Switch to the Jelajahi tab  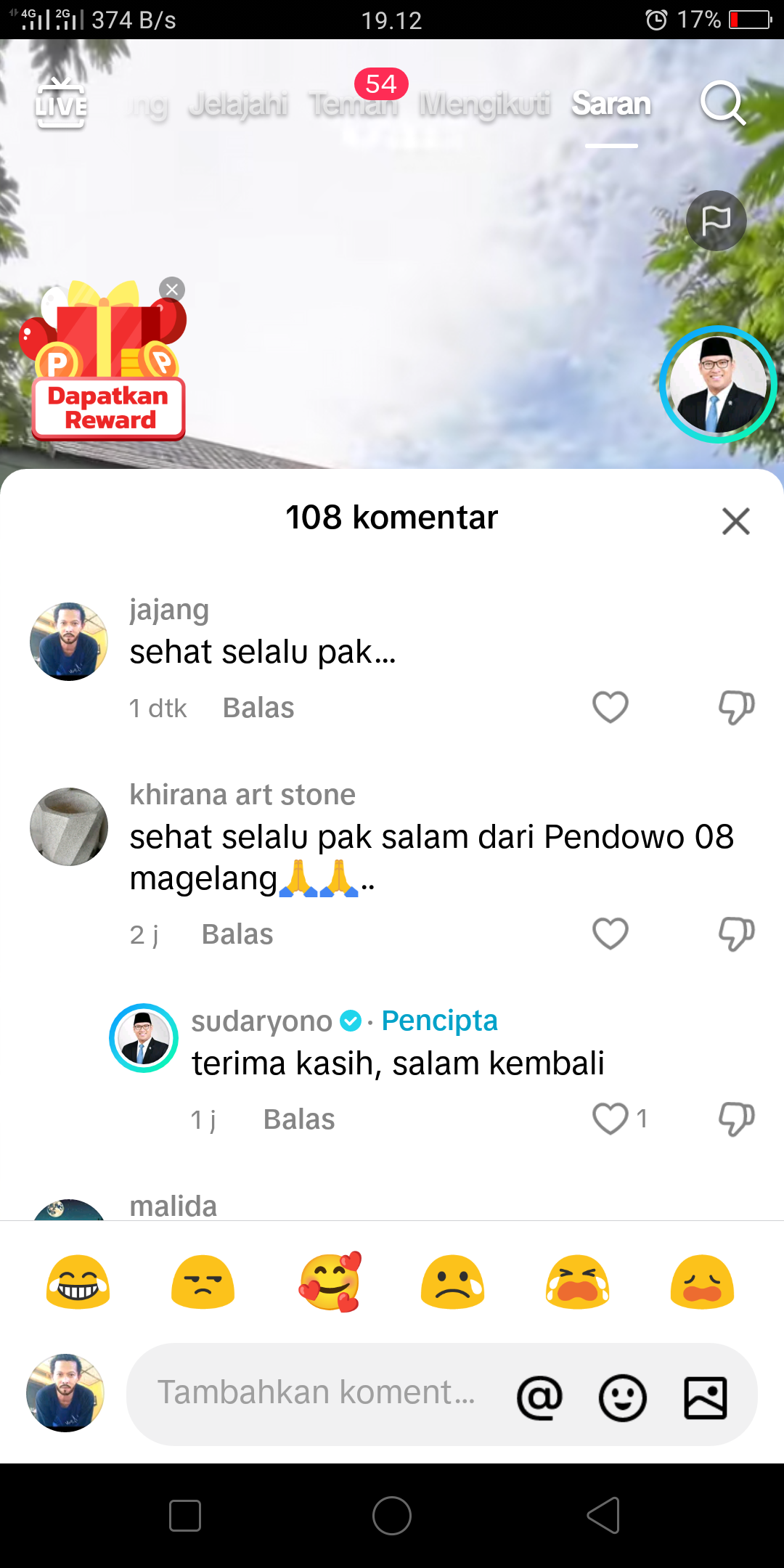coord(238,105)
